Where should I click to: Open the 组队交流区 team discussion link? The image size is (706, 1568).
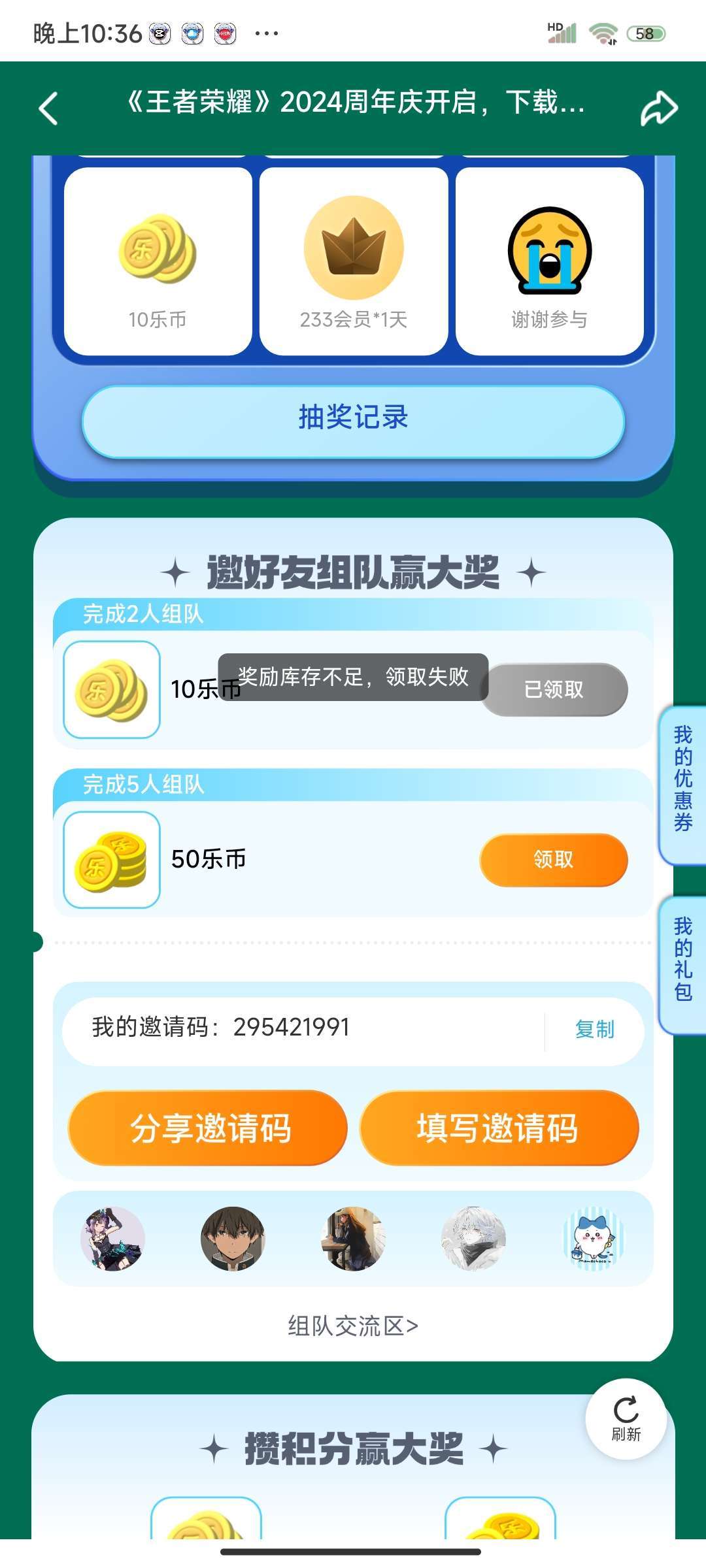[x=353, y=1326]
